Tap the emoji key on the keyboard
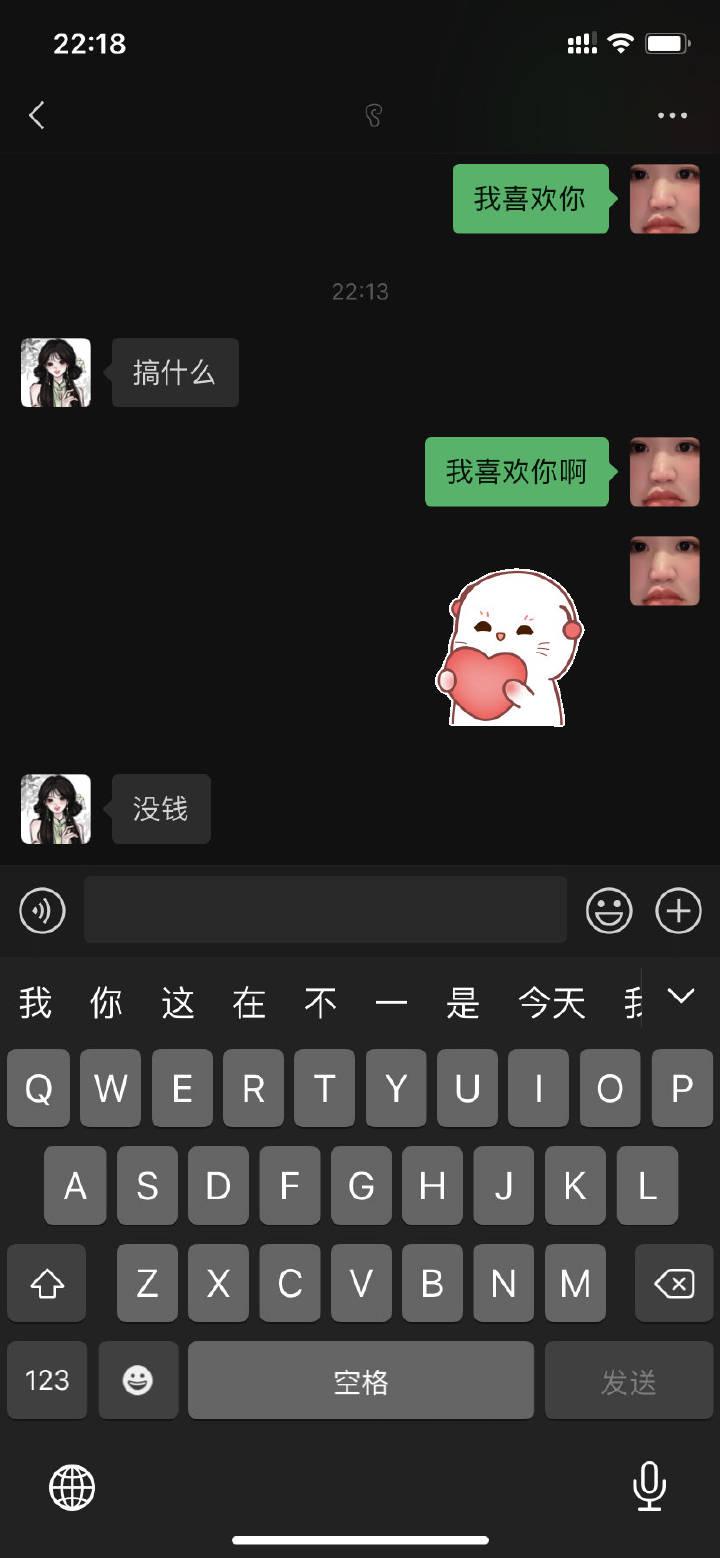The width and height of the screenshot is (720, 1558). coord(138,1380)
